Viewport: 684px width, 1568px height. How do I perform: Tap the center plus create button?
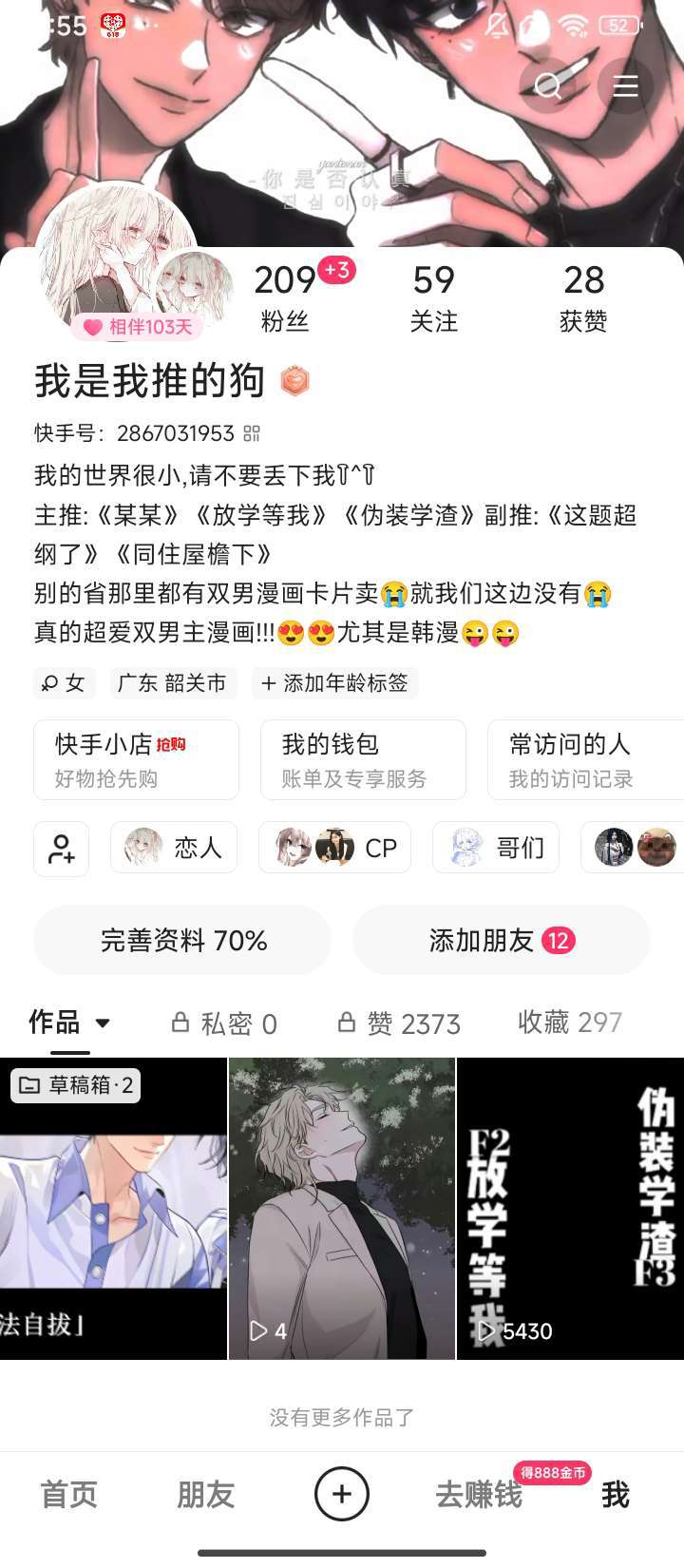342,1494
